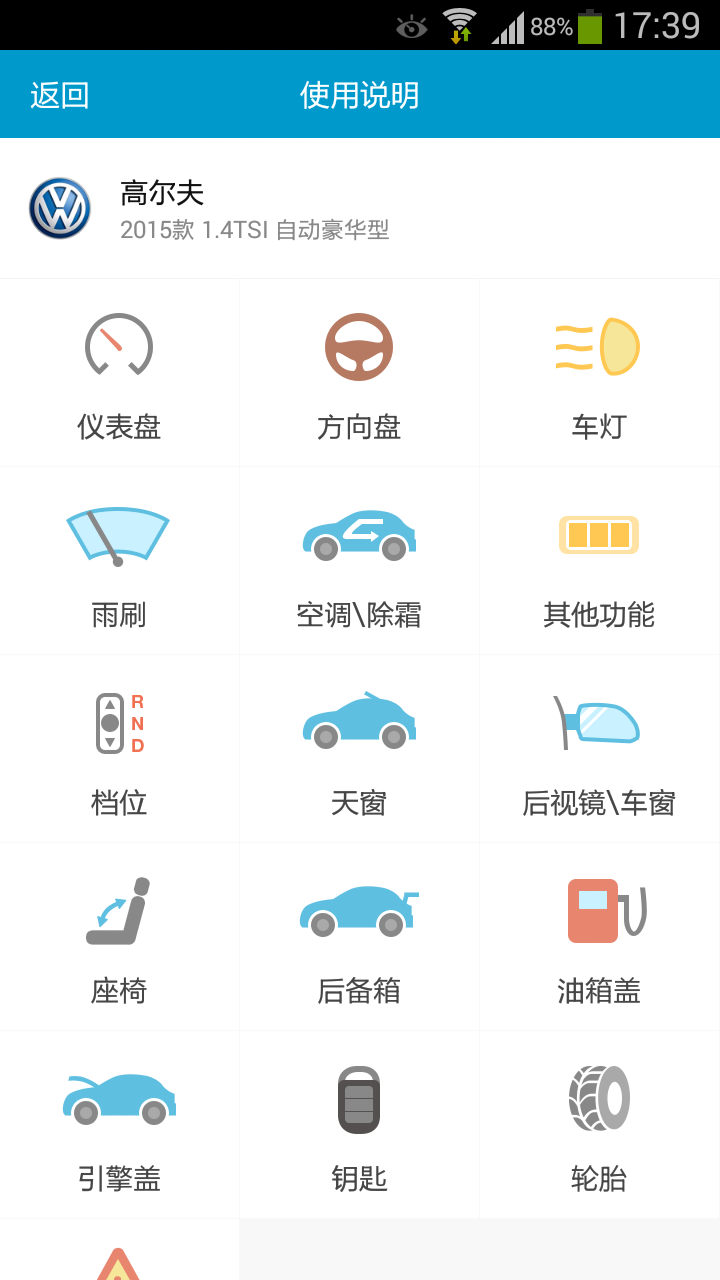Open the 雨刷 wiper guide
The height and width of the screenshot is (1280, 720).
[x=119, y=561]
